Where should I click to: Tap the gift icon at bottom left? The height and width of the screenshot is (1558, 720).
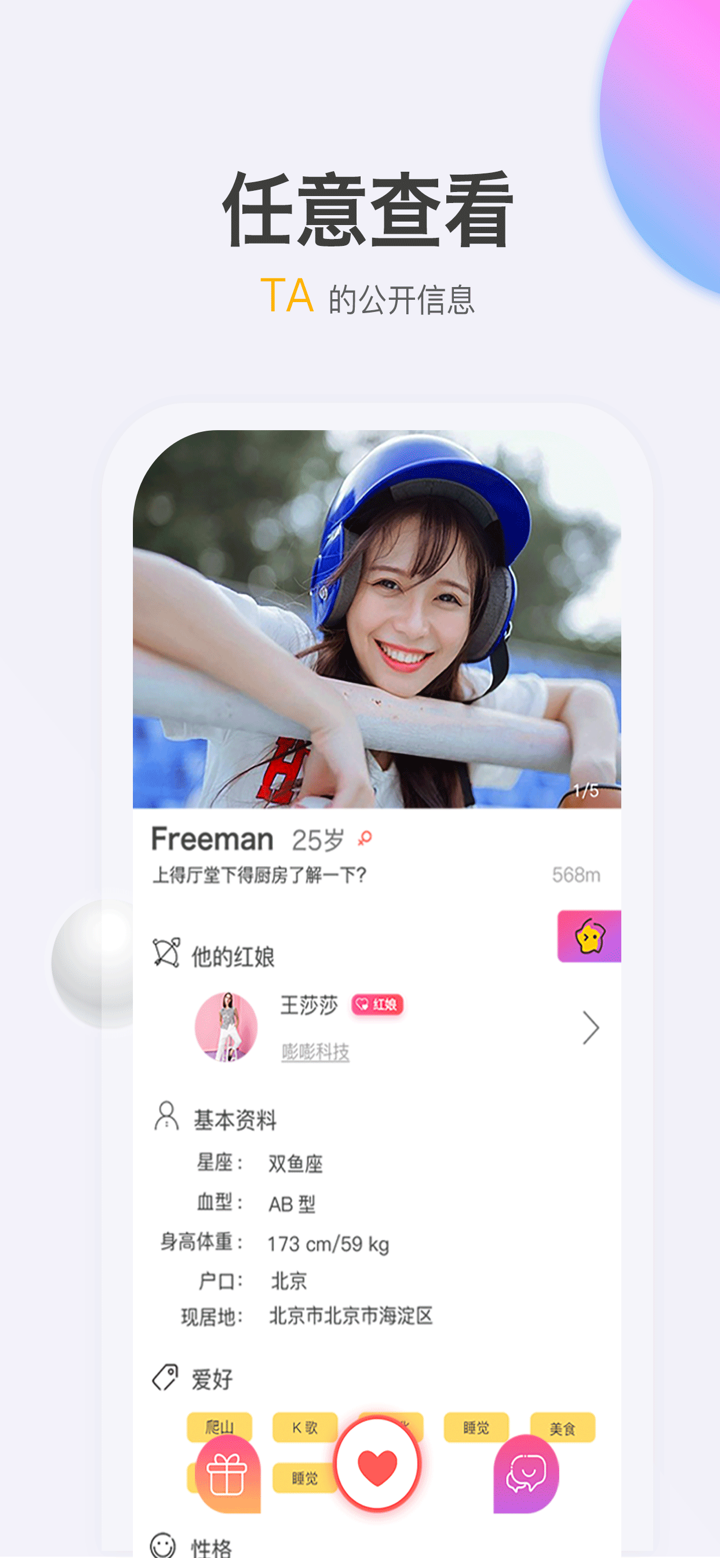(x=228, y=1471)
